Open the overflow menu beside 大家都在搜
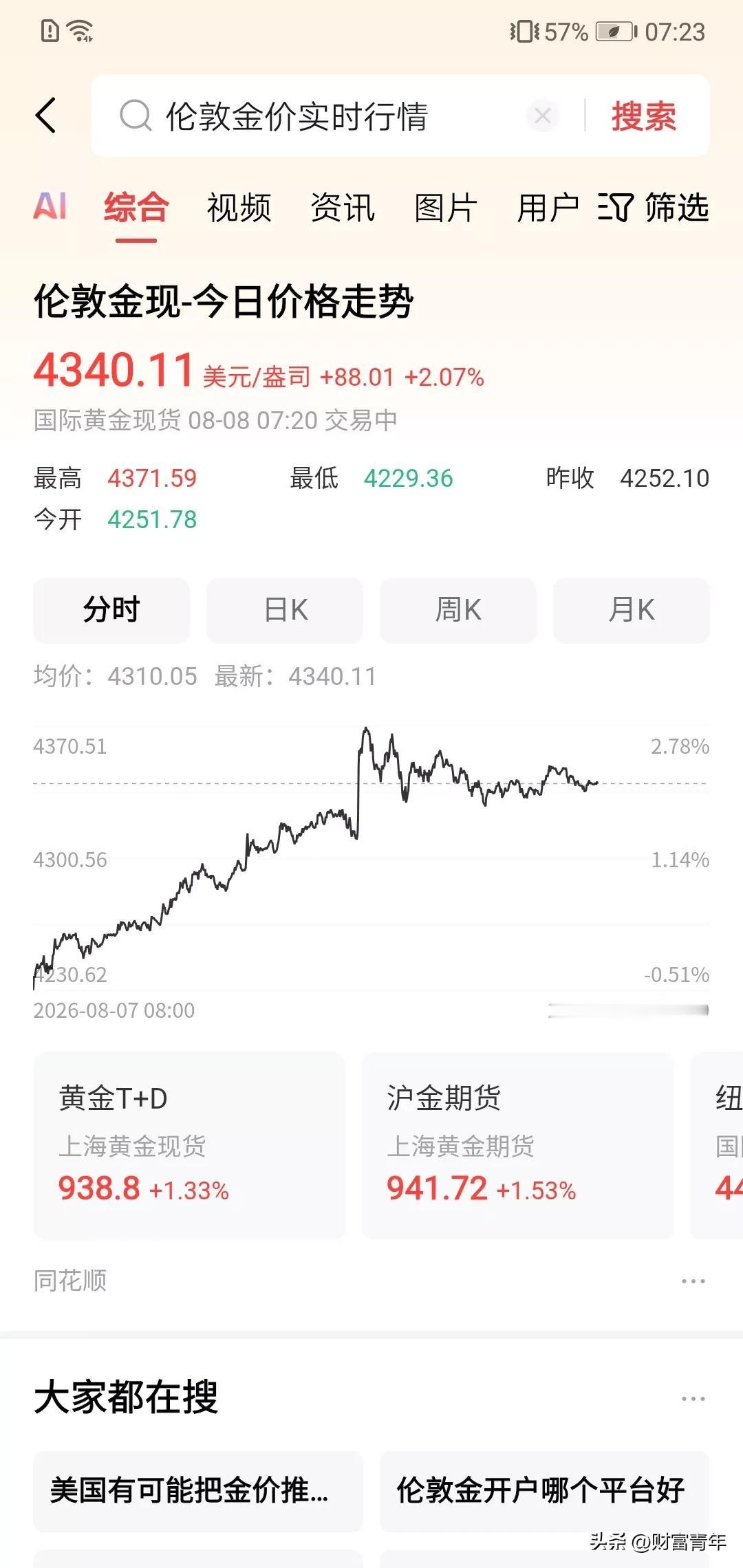This screenshot has height=1568, width=743. 693,1399
